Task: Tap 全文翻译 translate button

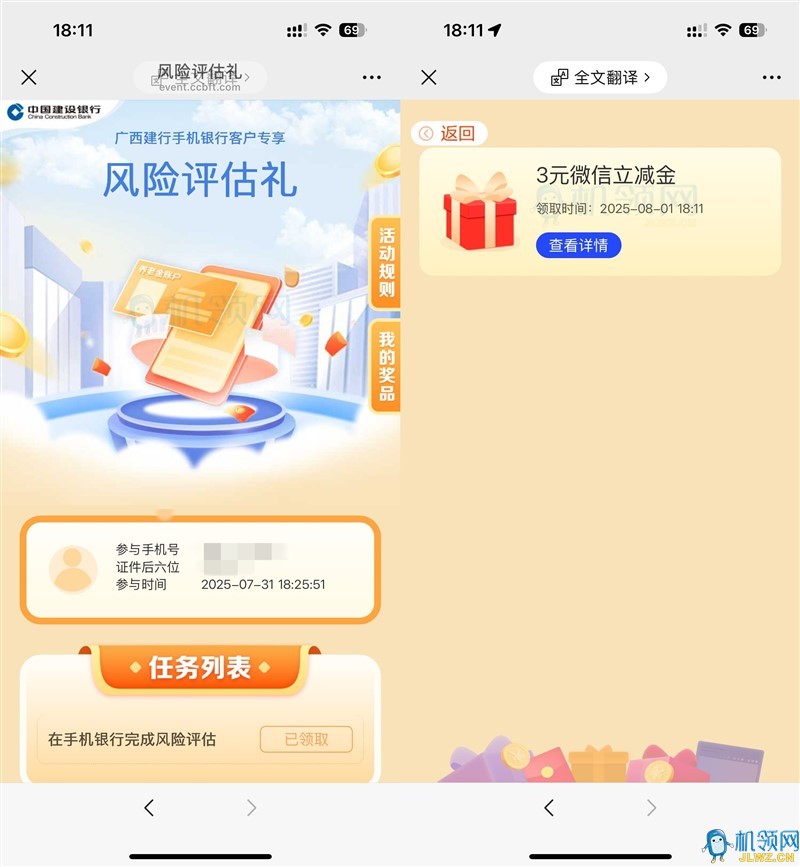Action: tap(600, 77)
